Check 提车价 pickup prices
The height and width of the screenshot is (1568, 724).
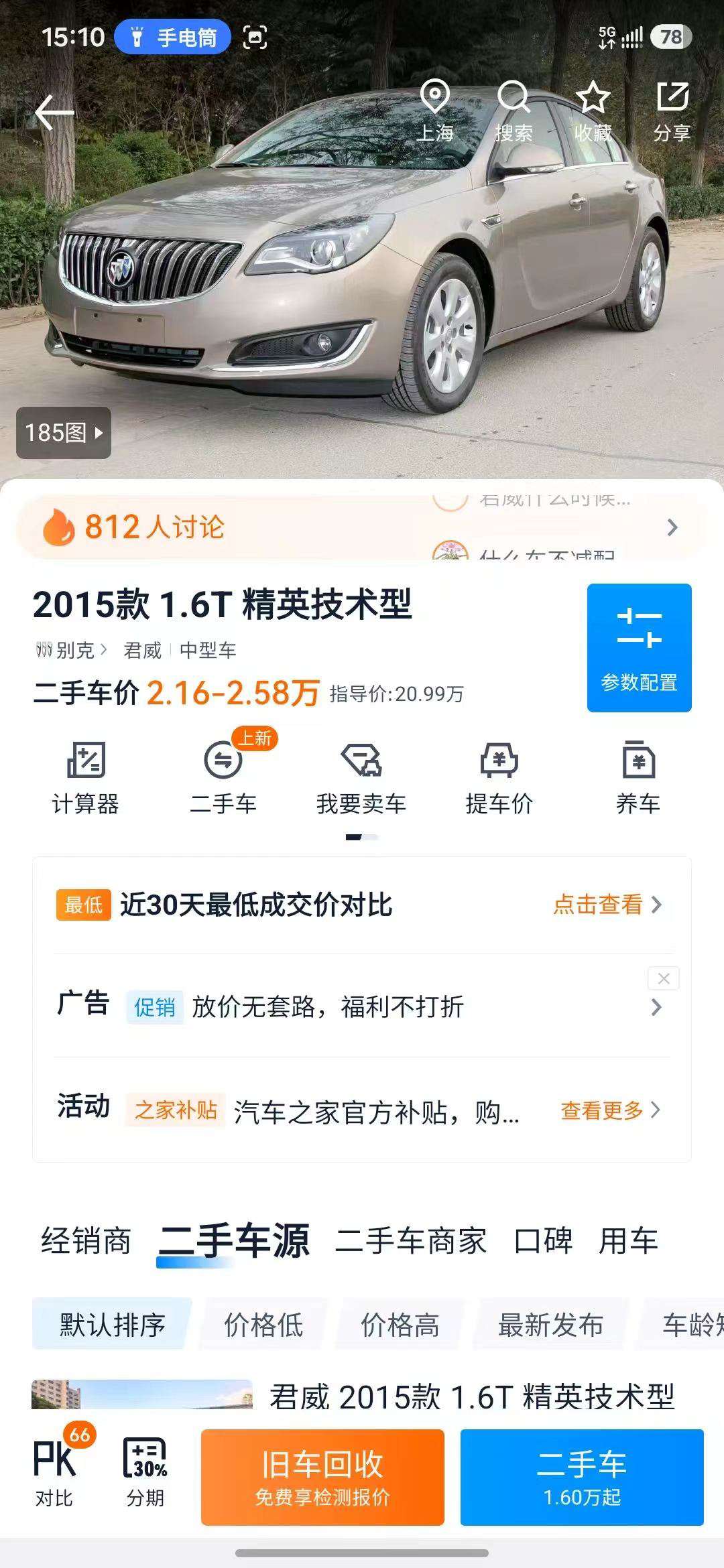(499, 777)
